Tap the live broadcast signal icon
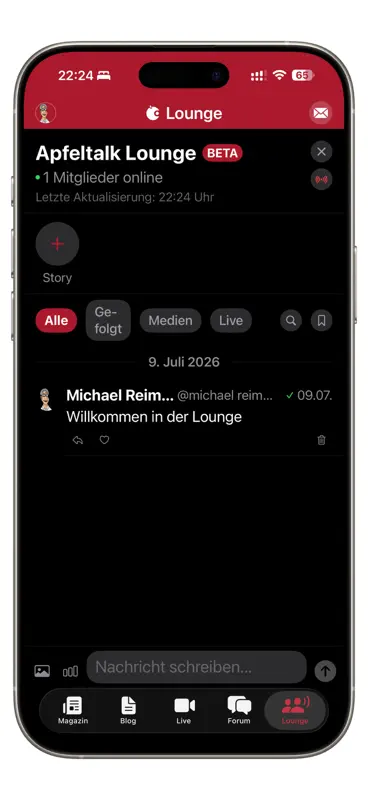The width and height of the screenshot is (368, 800). 322,180
